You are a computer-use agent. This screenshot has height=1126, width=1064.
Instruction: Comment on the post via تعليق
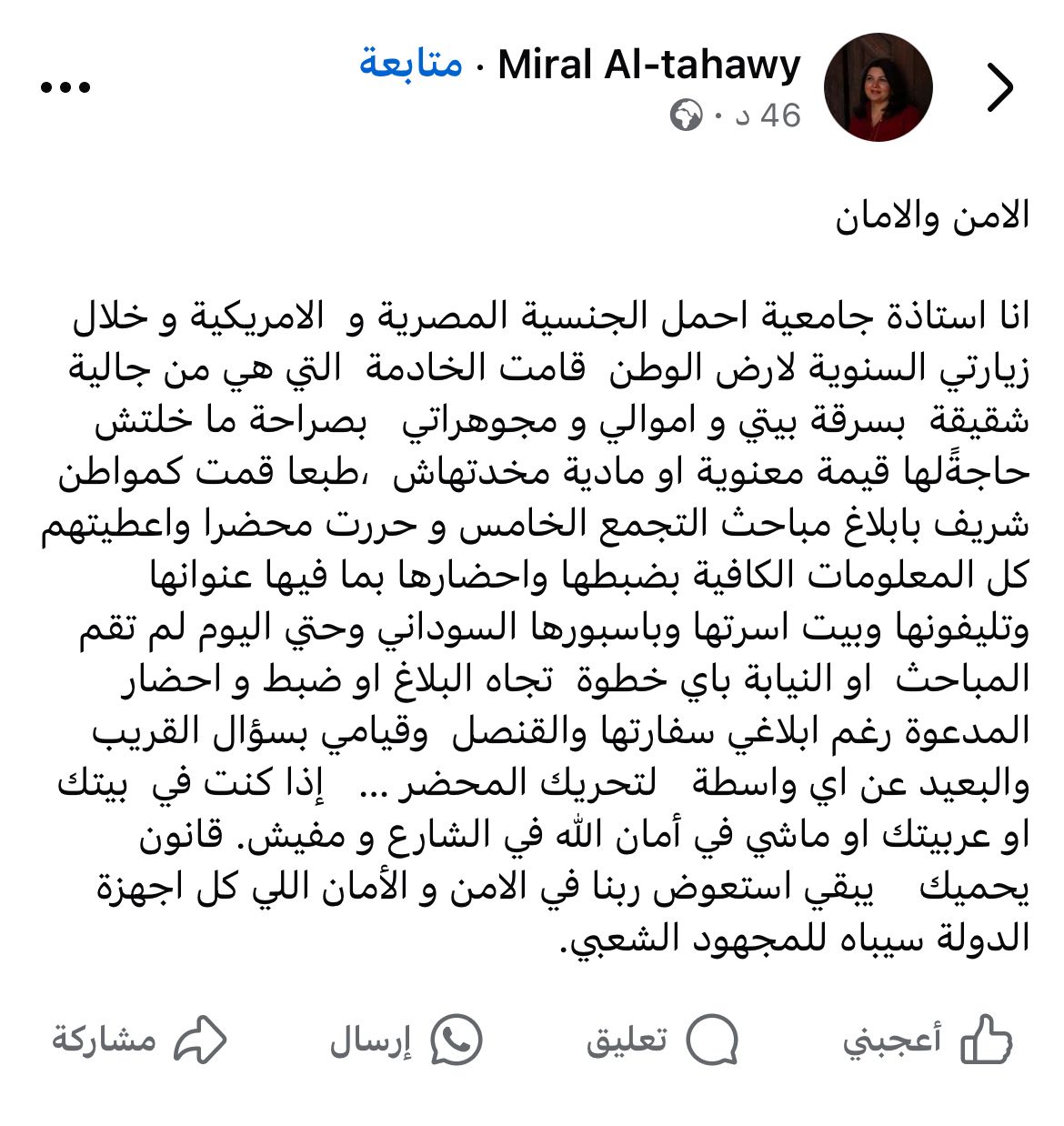[662, 1040]
